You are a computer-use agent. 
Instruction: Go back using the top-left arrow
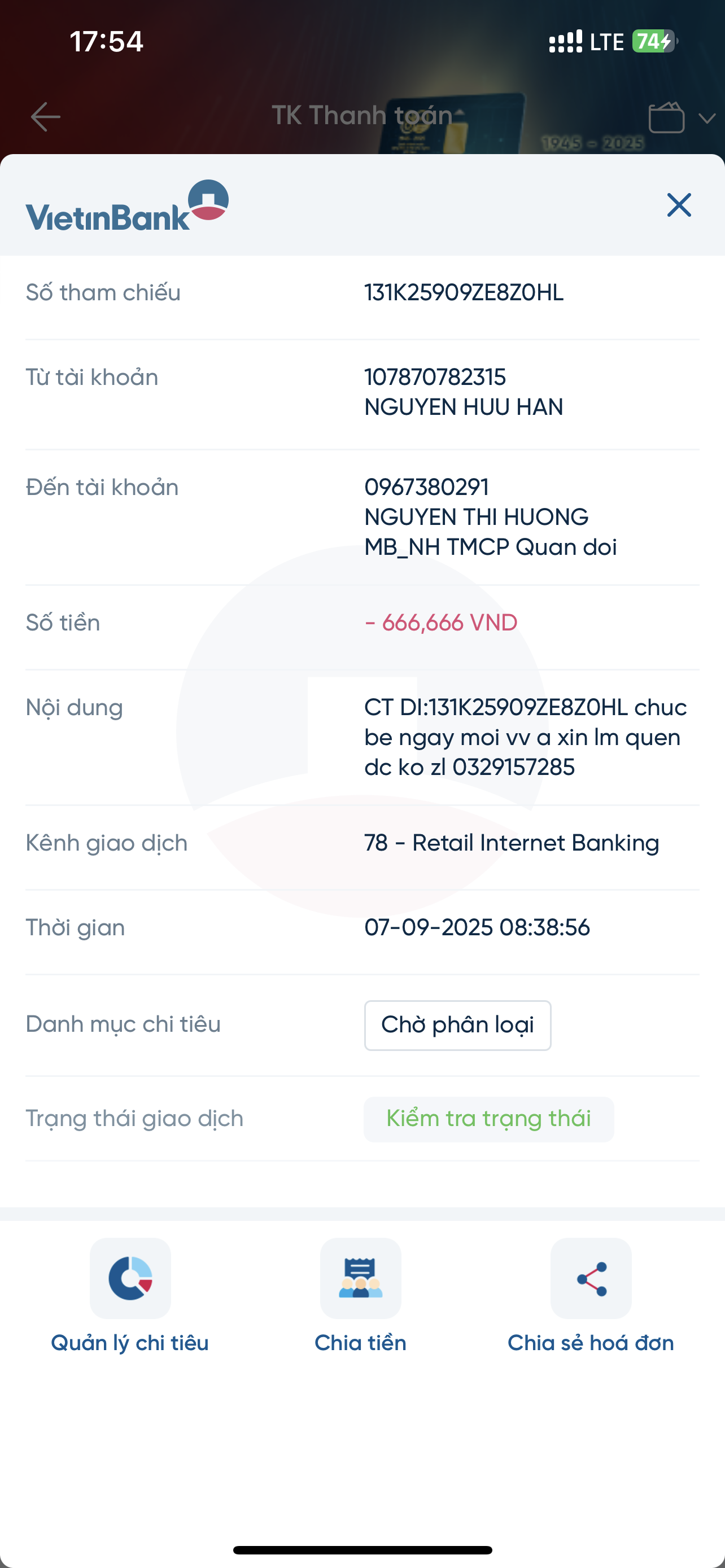point(46,116)
